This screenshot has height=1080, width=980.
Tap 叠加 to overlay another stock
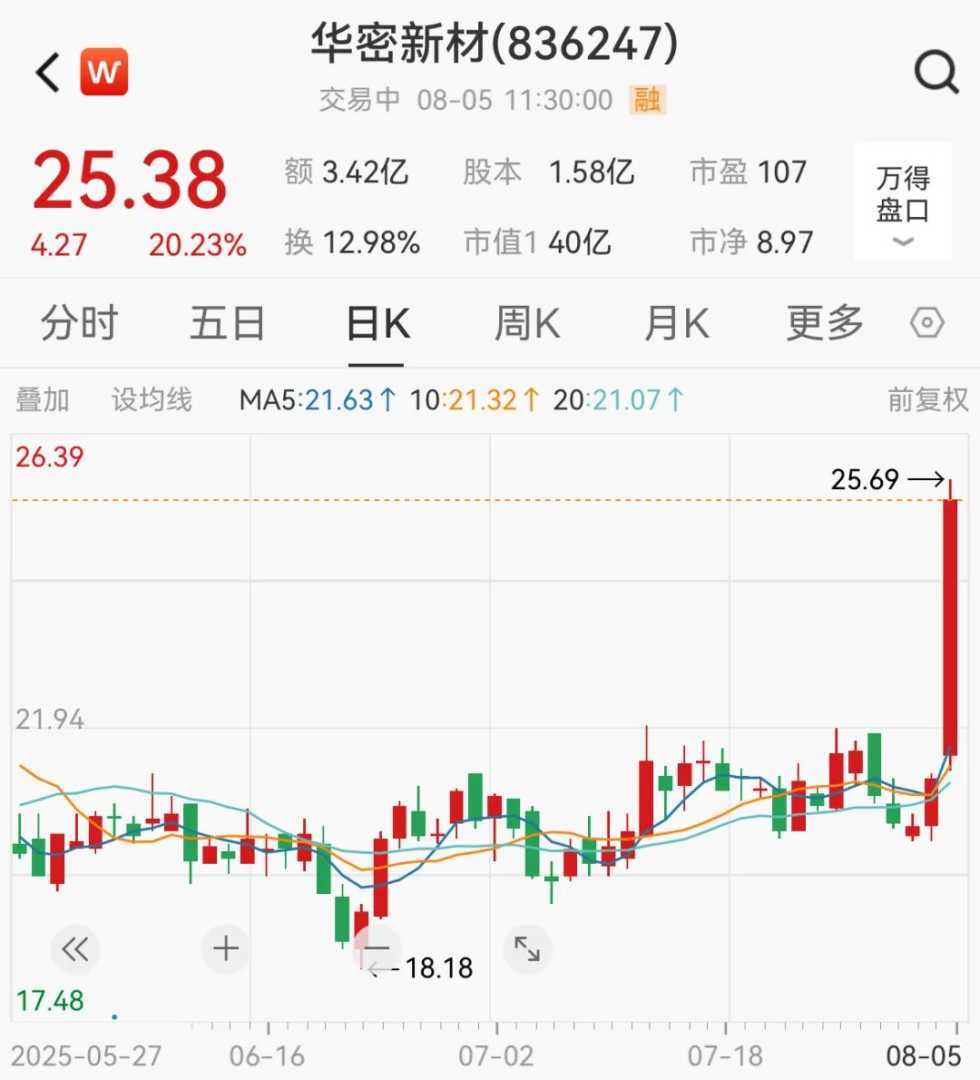point(43,400)
